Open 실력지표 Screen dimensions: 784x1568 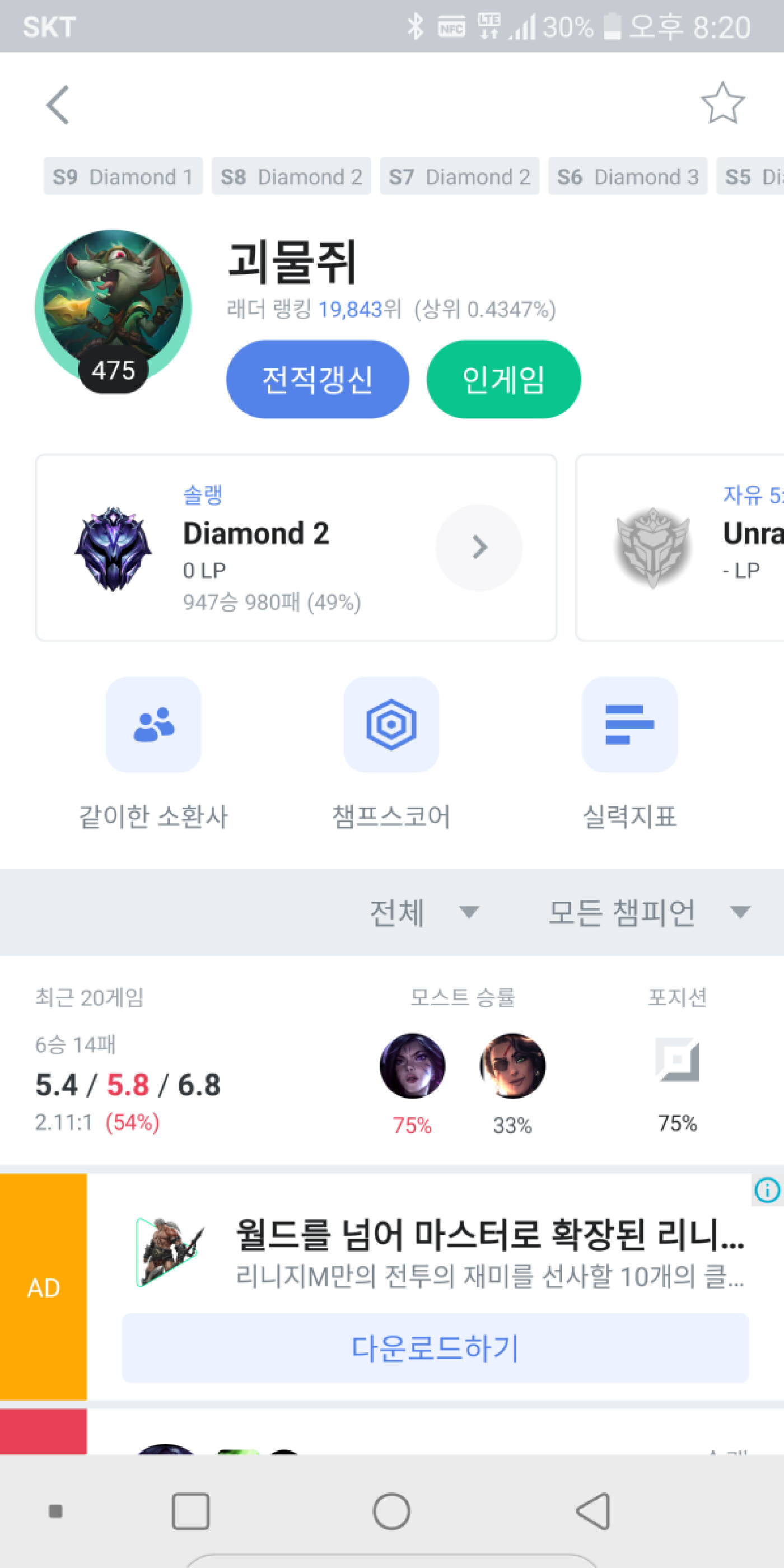click(629, 754)
